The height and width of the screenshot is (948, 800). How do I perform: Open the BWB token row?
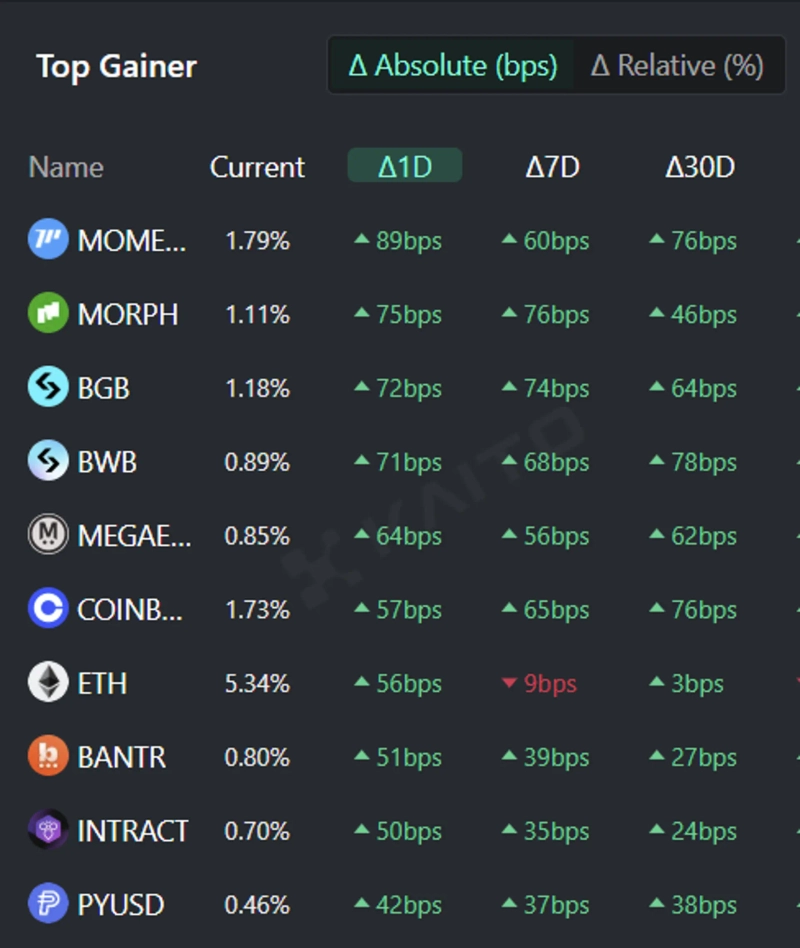(106, 462)
